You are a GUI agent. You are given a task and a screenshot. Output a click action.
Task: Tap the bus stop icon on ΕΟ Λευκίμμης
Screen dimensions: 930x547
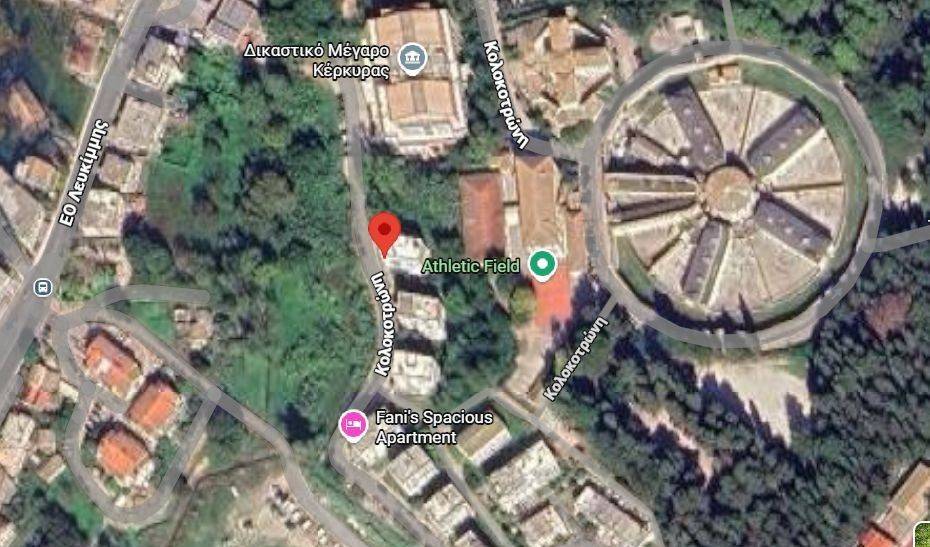[43, 288]
